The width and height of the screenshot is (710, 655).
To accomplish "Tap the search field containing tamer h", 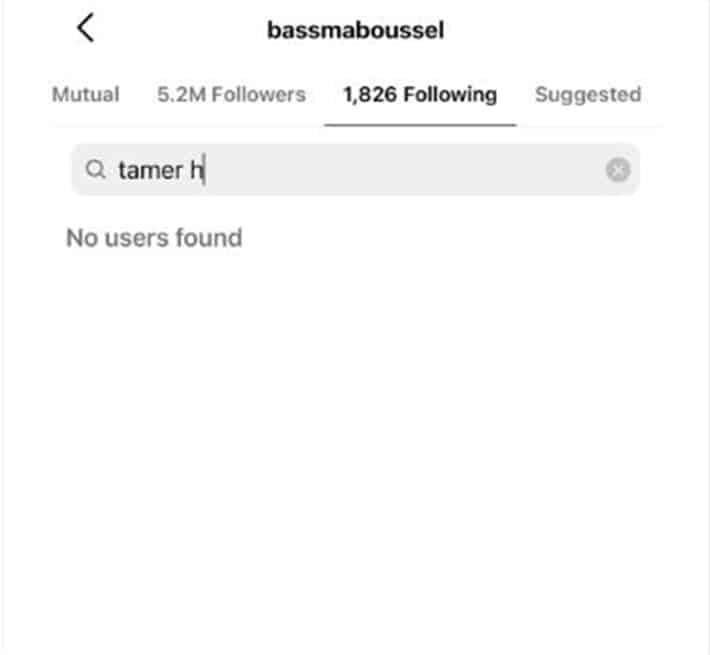I will [340, 170].
